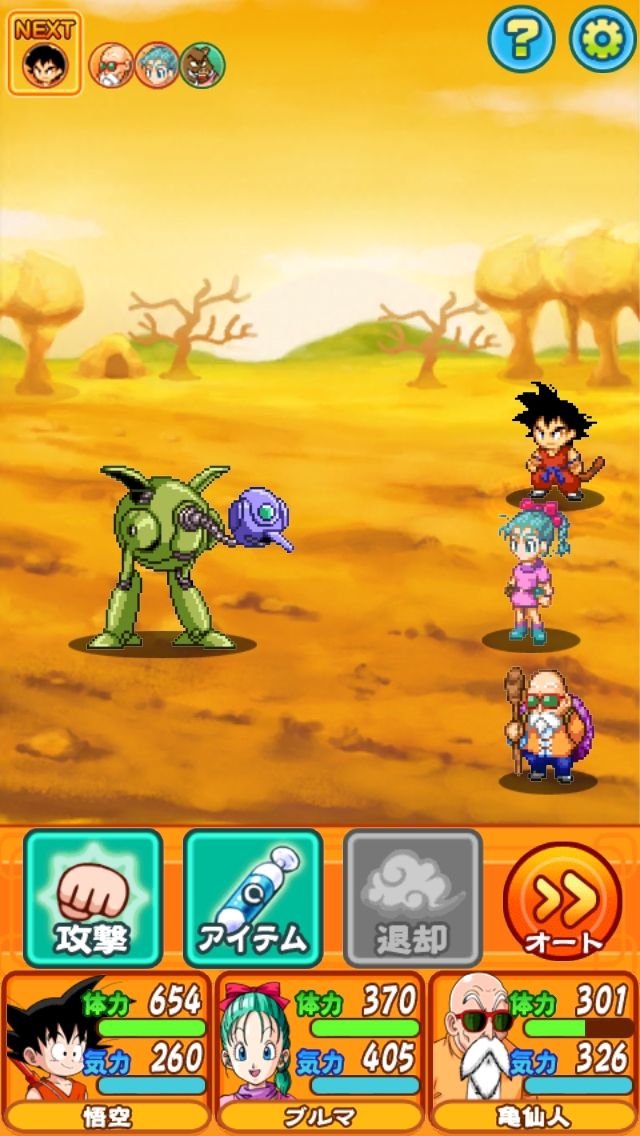Open the アイテム item menu

point(252,898)
